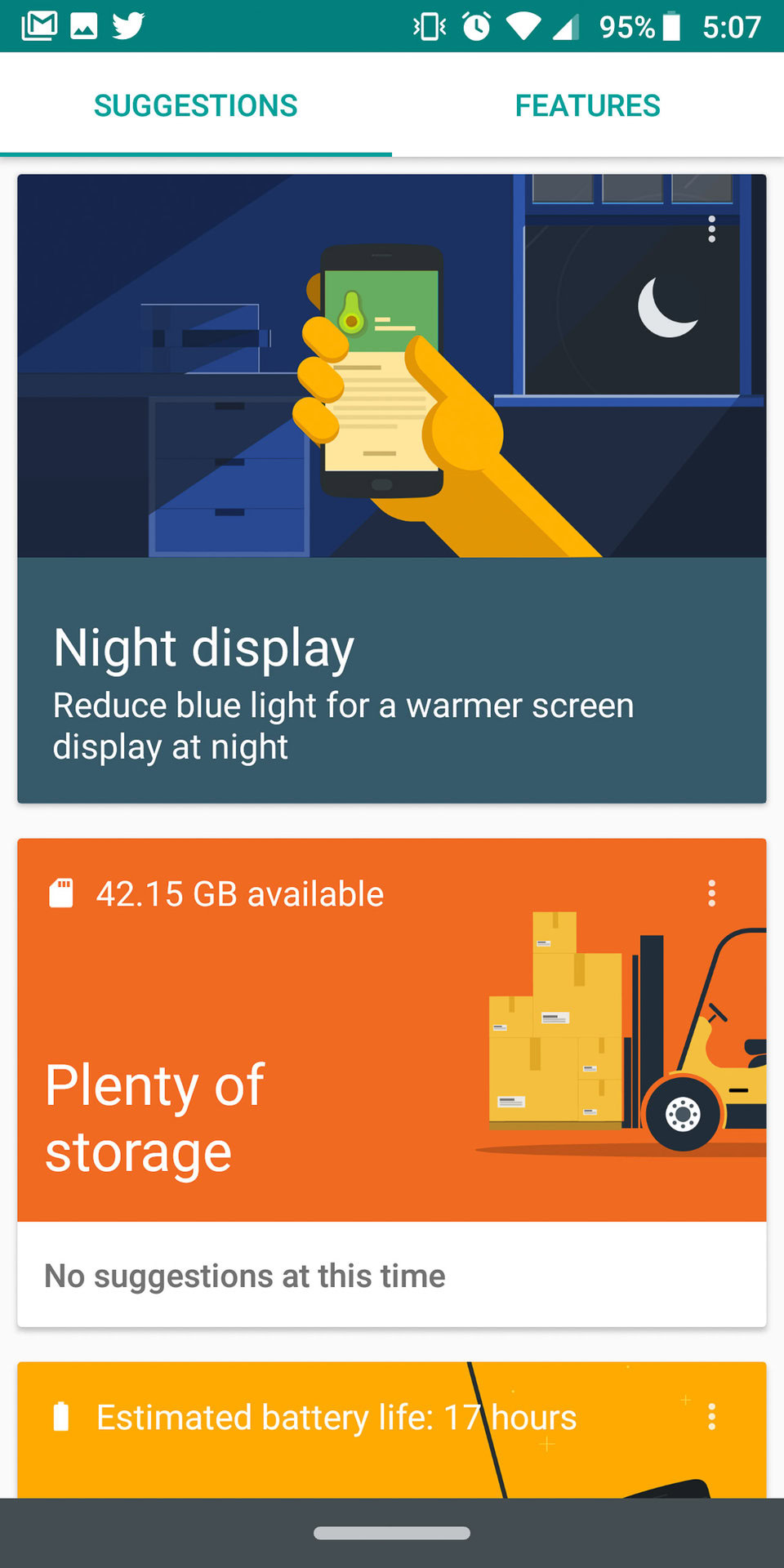Switch to the Features tab

(587, 105)
